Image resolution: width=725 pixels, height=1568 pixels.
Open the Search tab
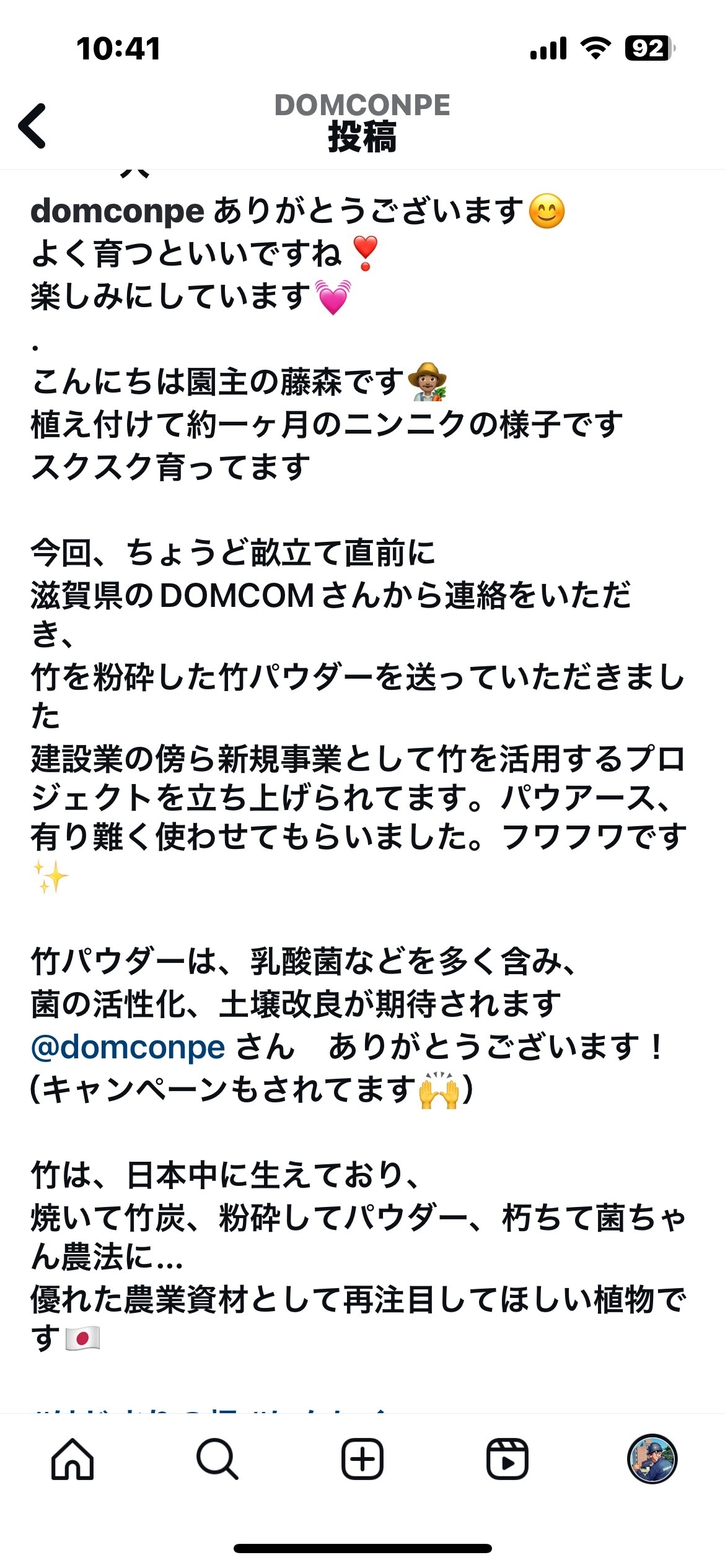[x=217, y=1459]
